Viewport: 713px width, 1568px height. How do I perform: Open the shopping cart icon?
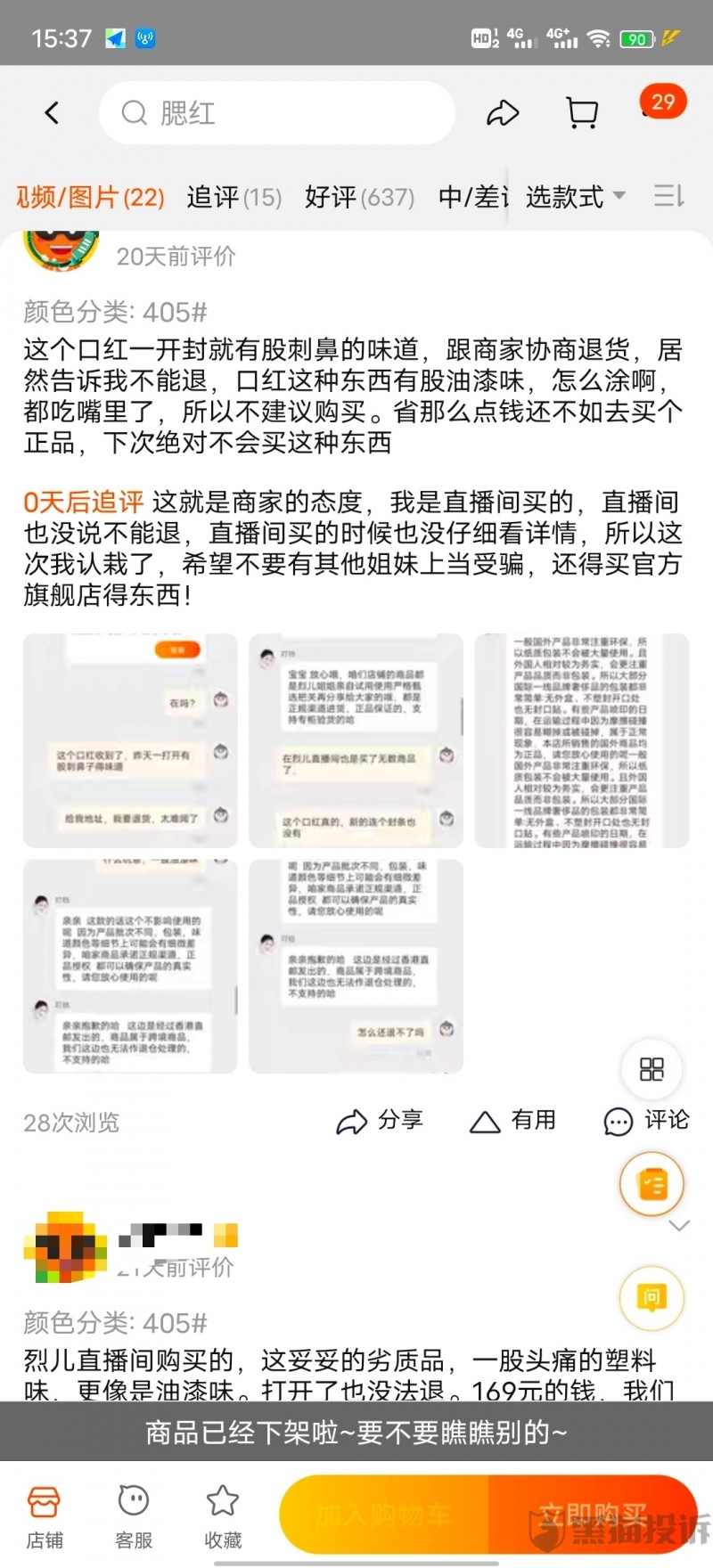[x=582, y=113]
